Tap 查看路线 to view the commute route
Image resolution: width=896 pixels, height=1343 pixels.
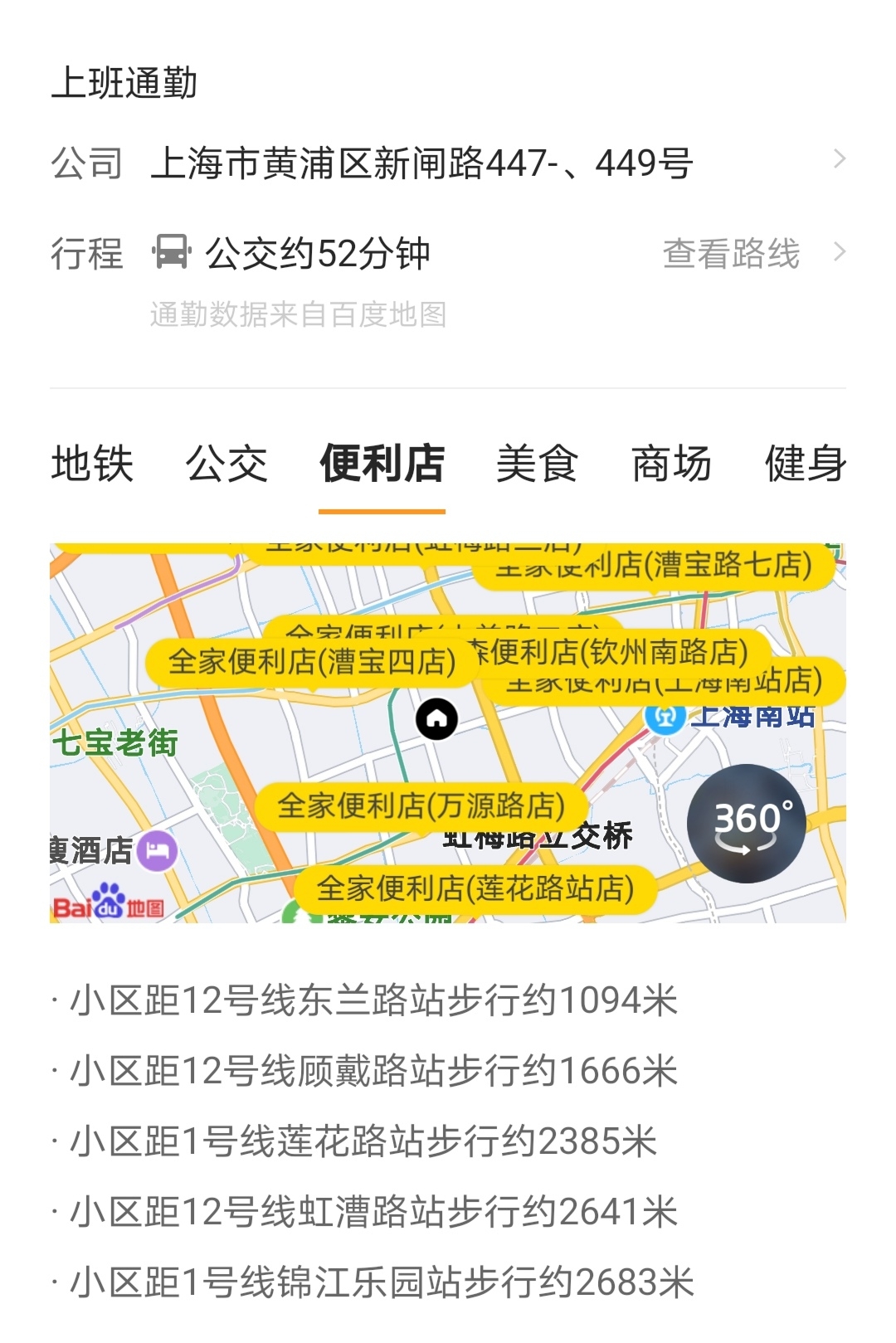click(732, 253)
